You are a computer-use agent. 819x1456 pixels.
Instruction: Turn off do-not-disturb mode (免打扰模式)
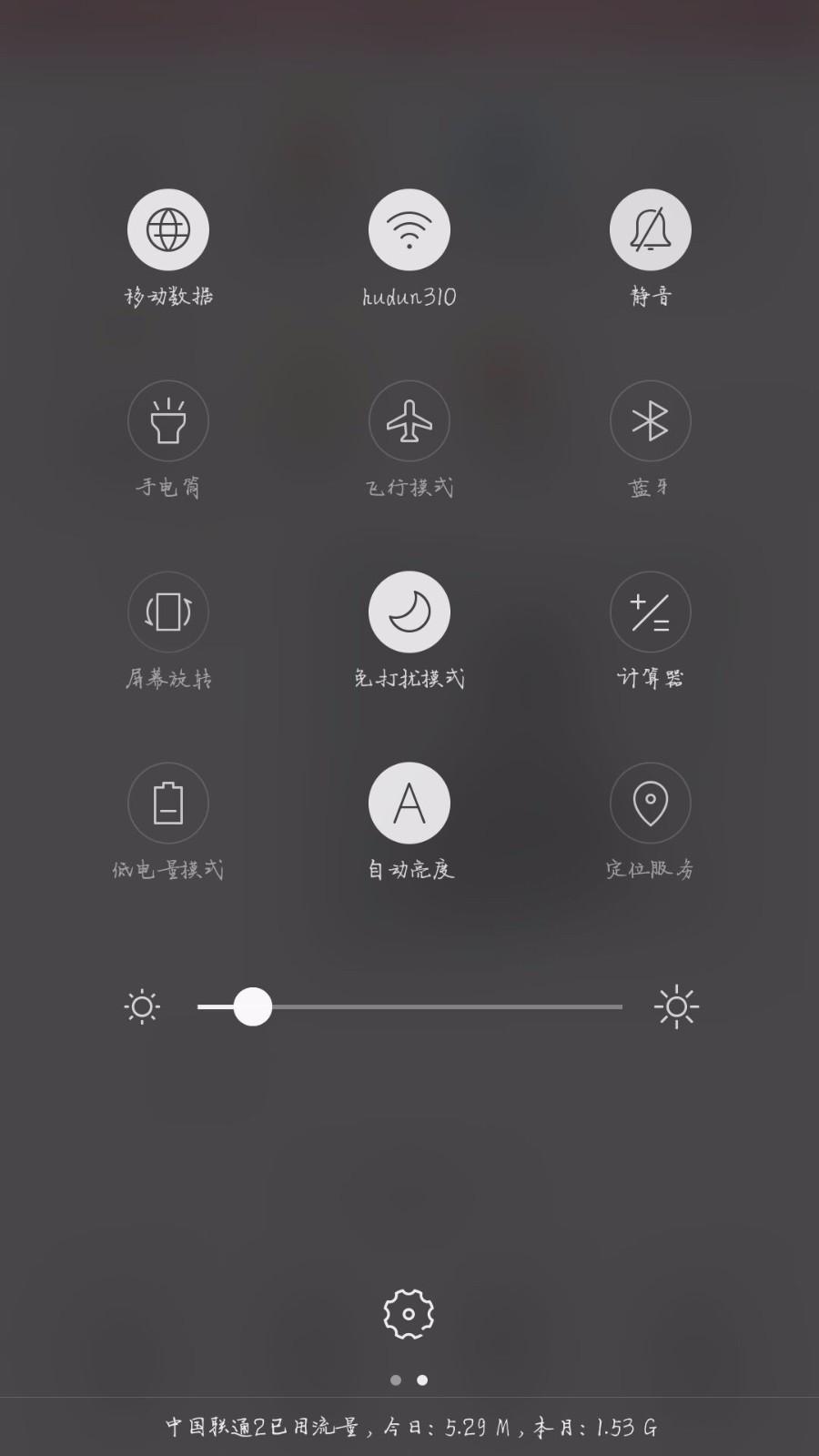coord(409,612)
